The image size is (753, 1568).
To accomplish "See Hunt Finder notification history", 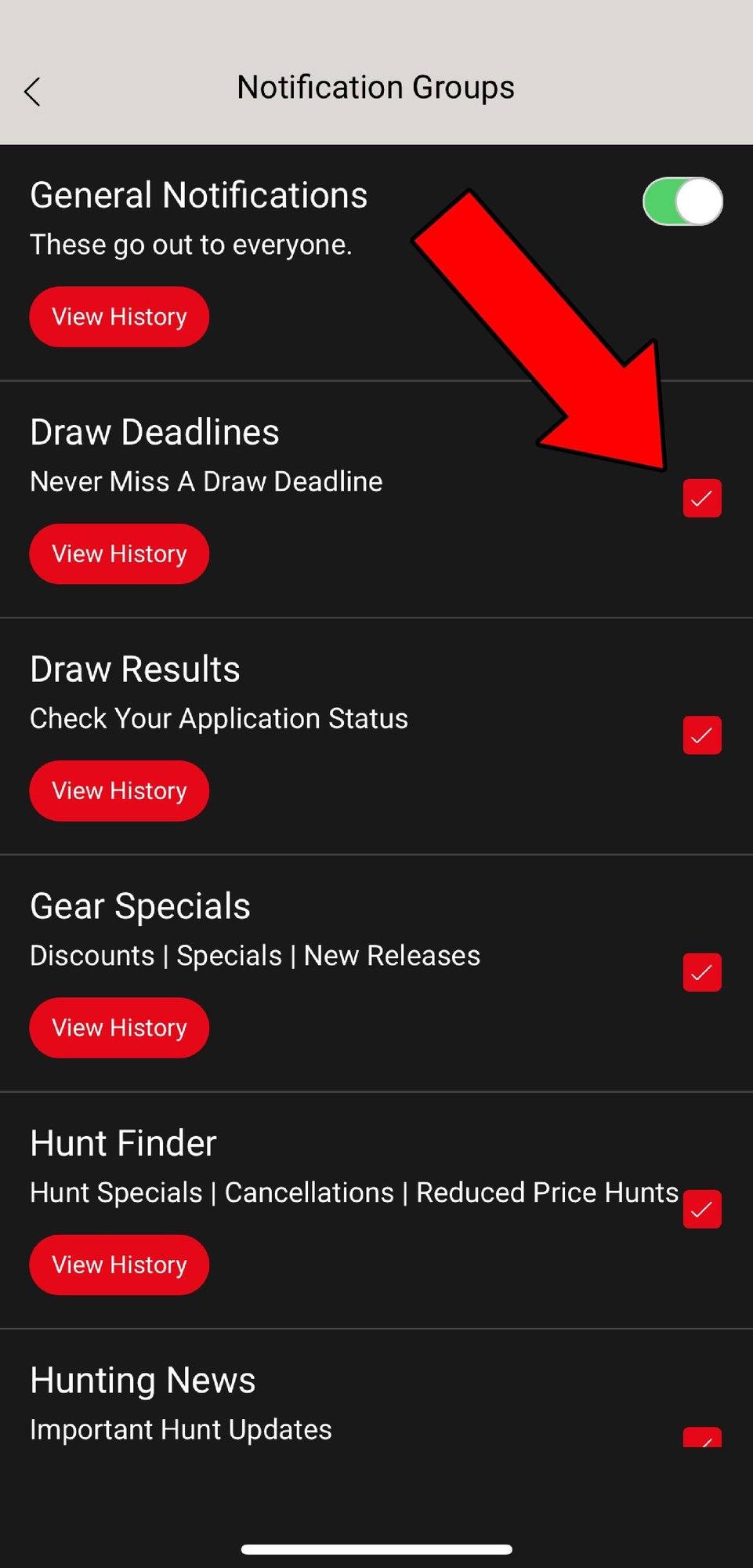I will [119, 1265].
